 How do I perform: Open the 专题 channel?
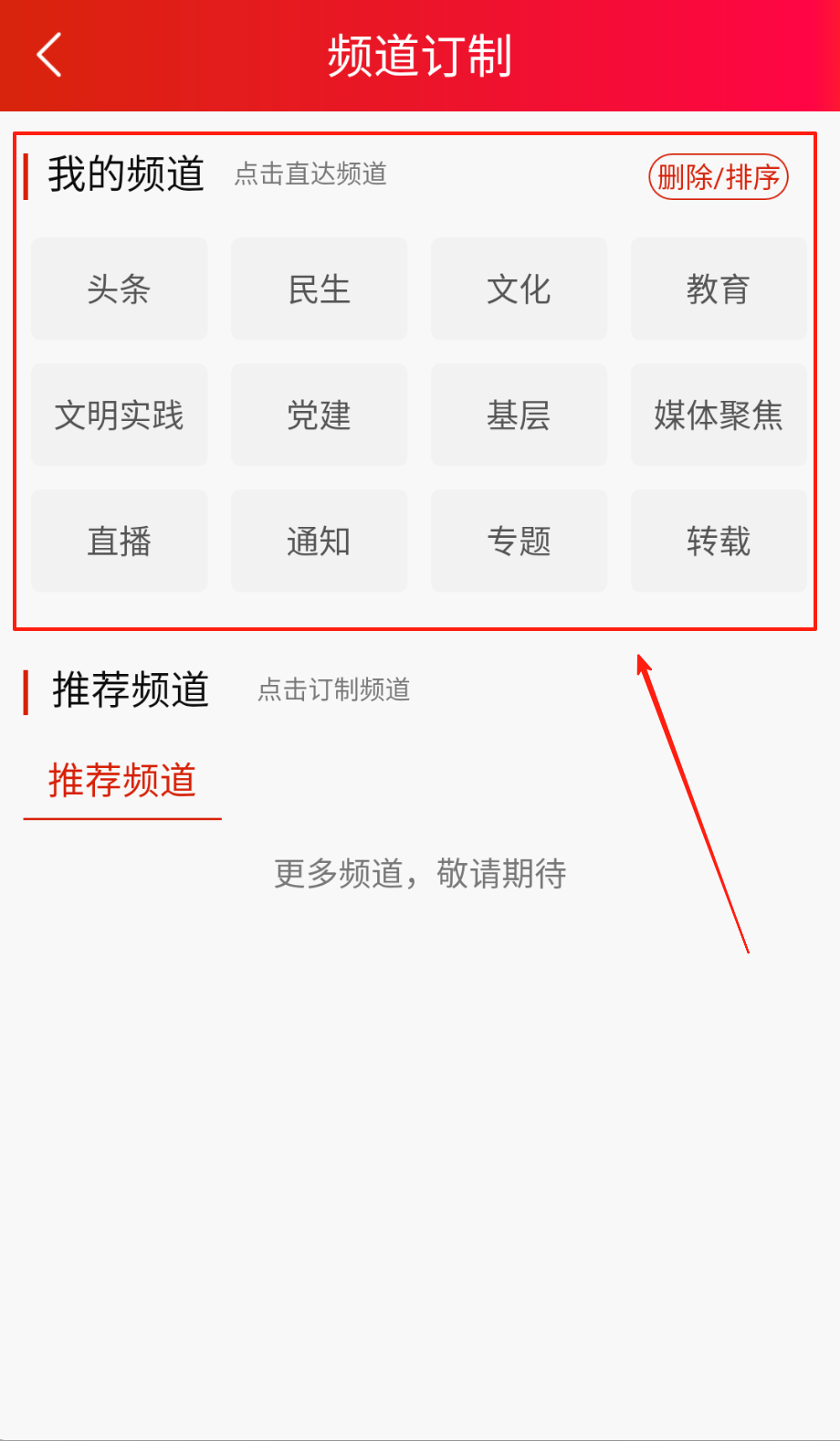(519, 542)
